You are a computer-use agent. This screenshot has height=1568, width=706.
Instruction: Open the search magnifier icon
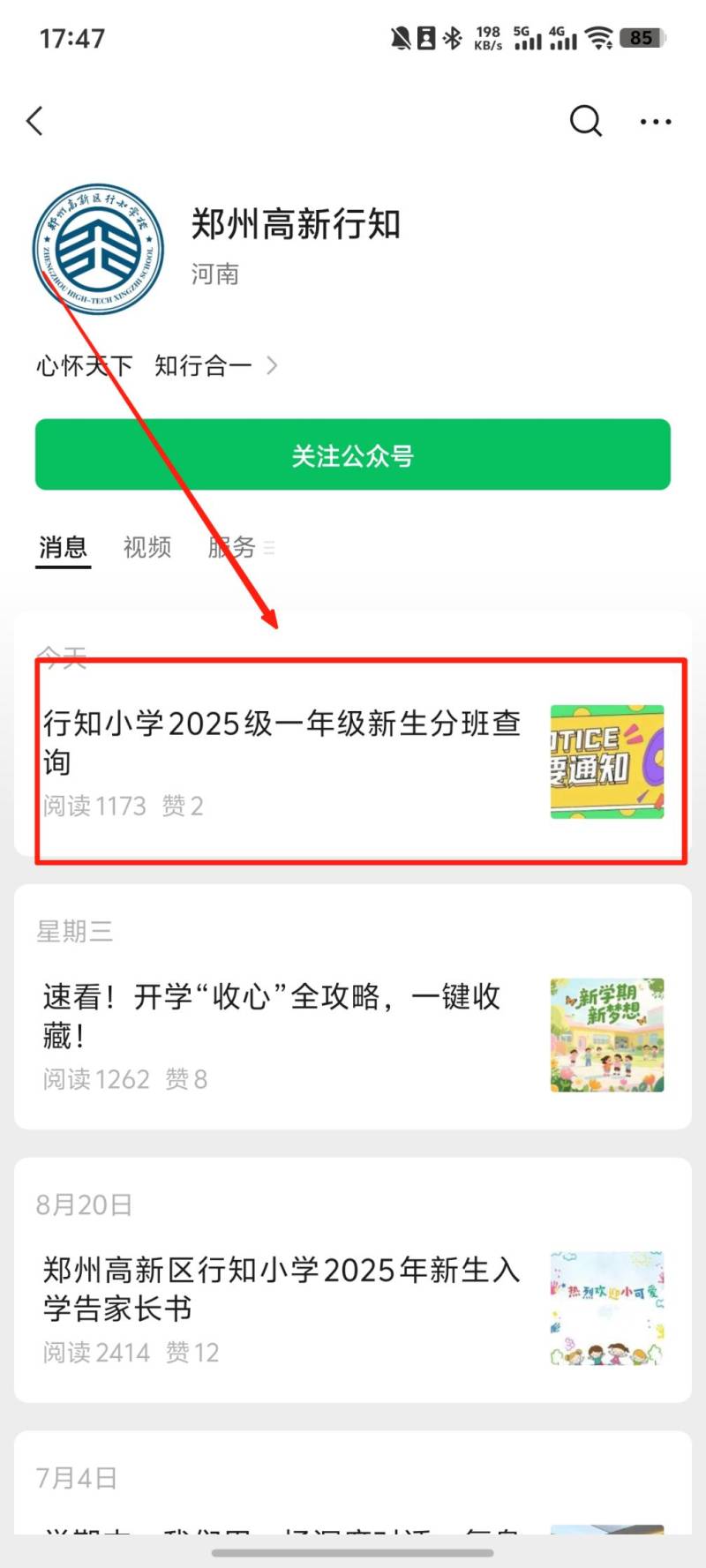click(585, 121)
